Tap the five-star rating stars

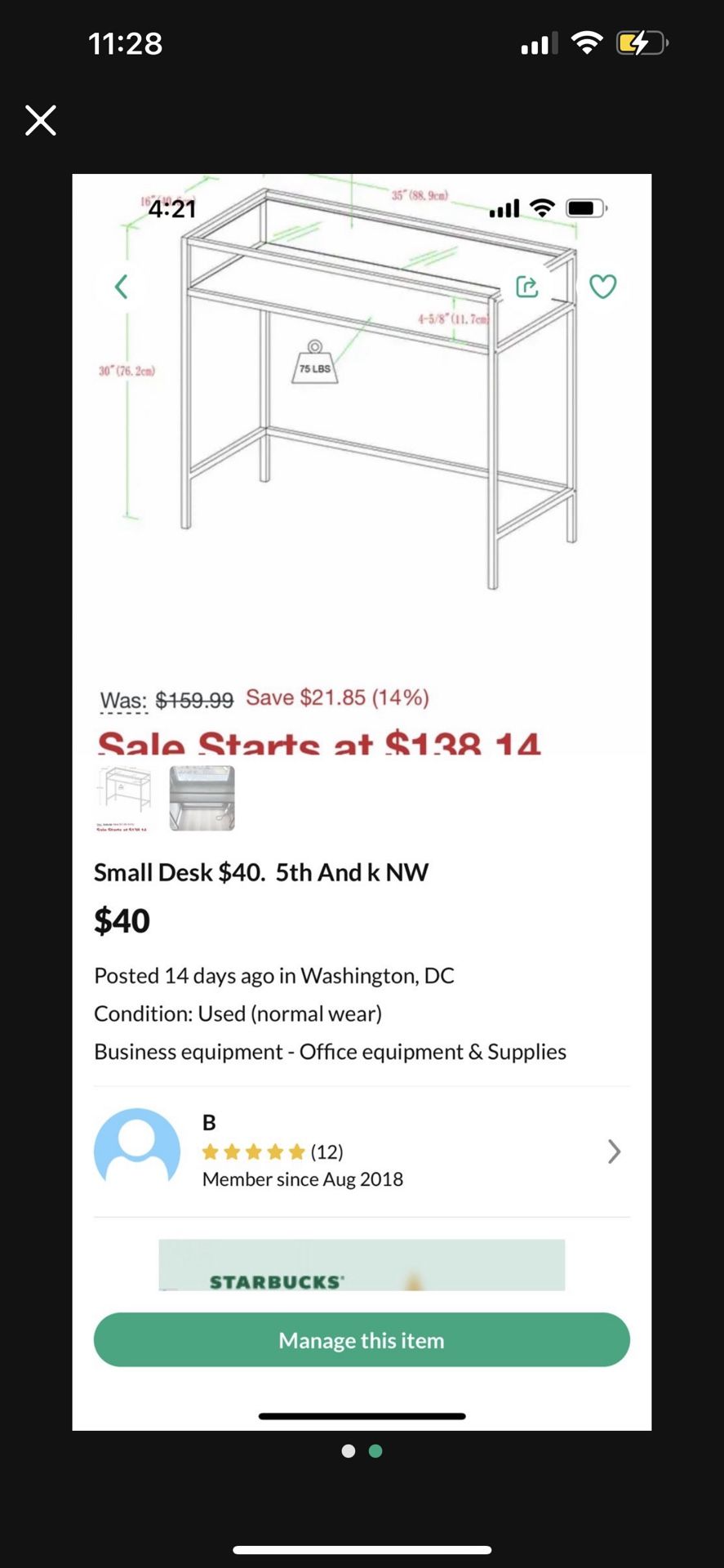click(253, 1151)
